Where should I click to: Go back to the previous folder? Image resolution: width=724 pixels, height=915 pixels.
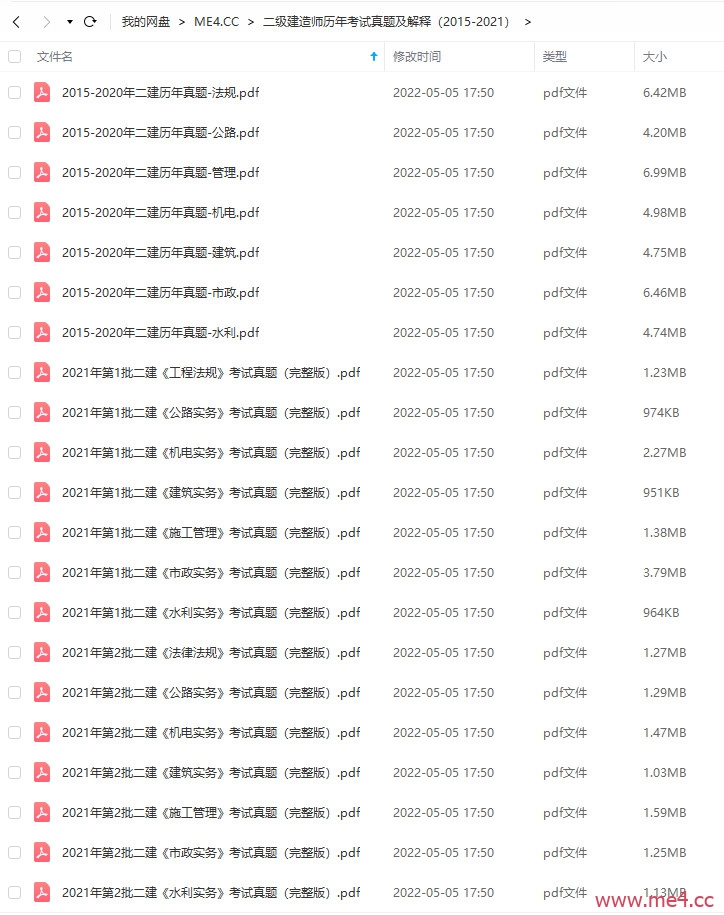point(16,21)
